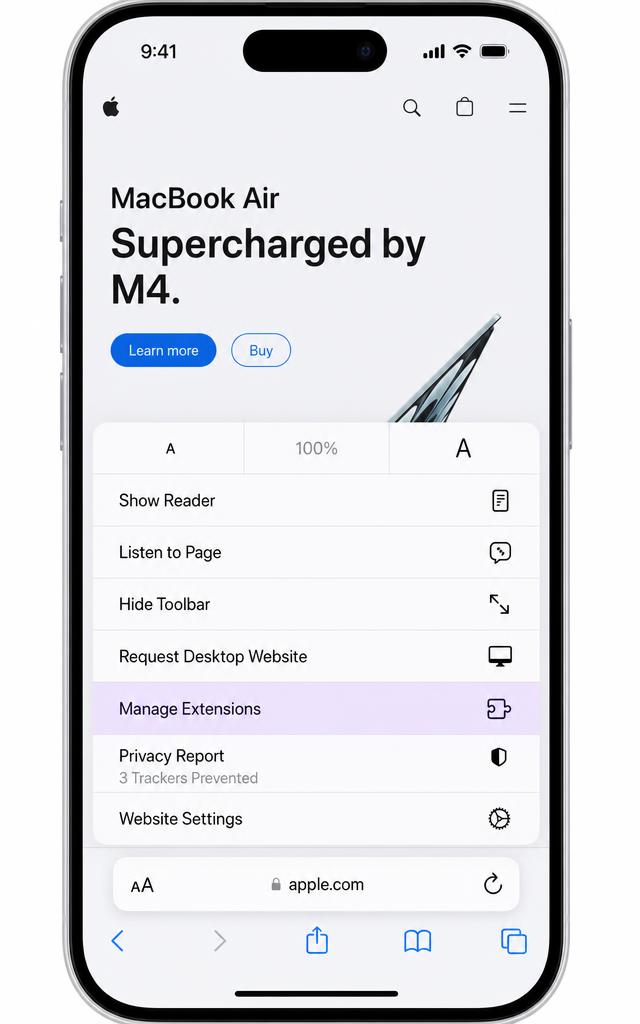Open the tabs overview
Screen dimensions: 640x1024
tap(514, 941)
